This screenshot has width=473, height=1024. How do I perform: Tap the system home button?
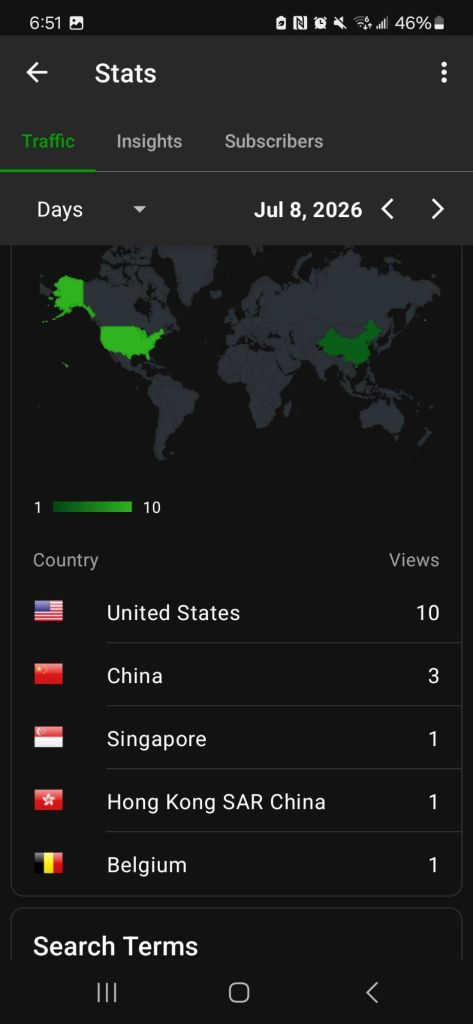coord(239,993)
